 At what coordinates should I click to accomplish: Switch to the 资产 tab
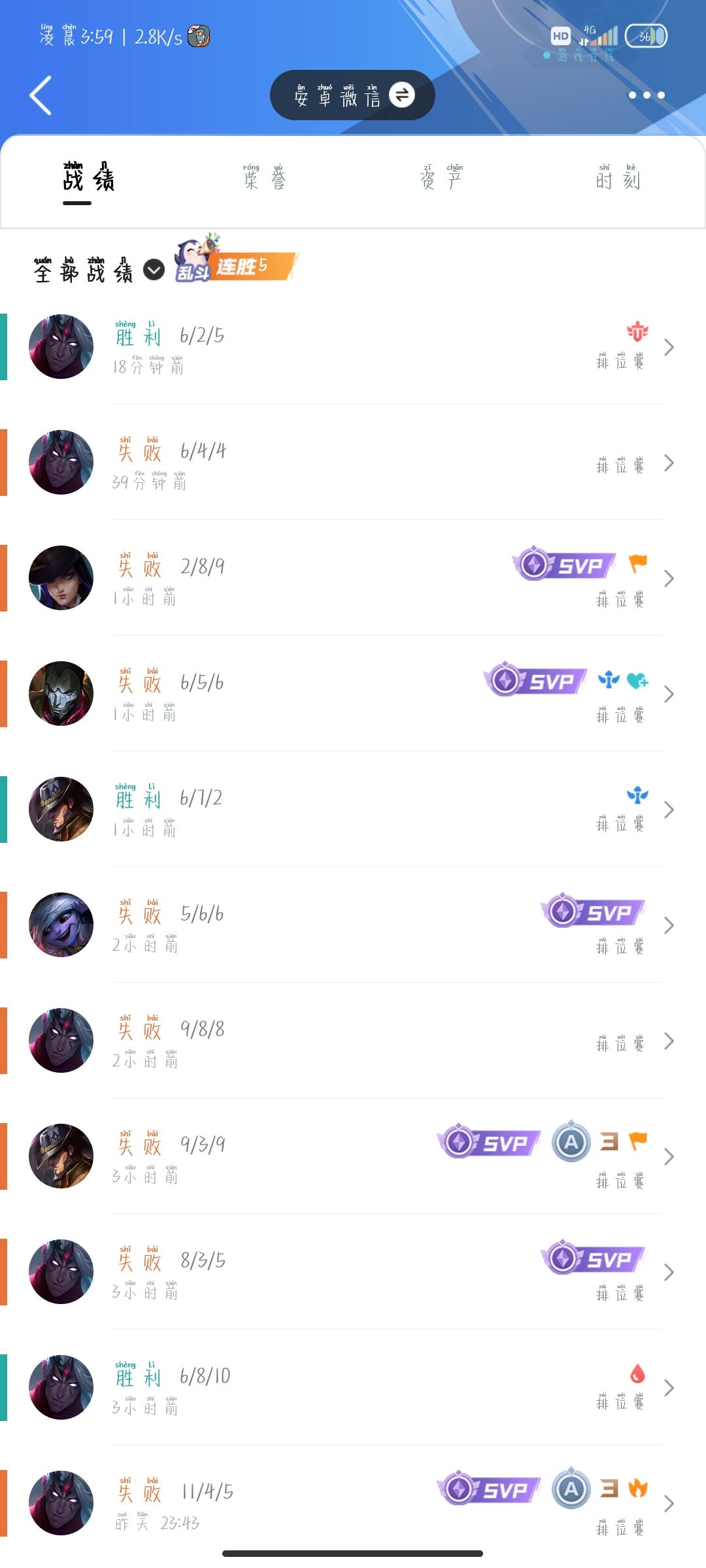pos(441,178)
